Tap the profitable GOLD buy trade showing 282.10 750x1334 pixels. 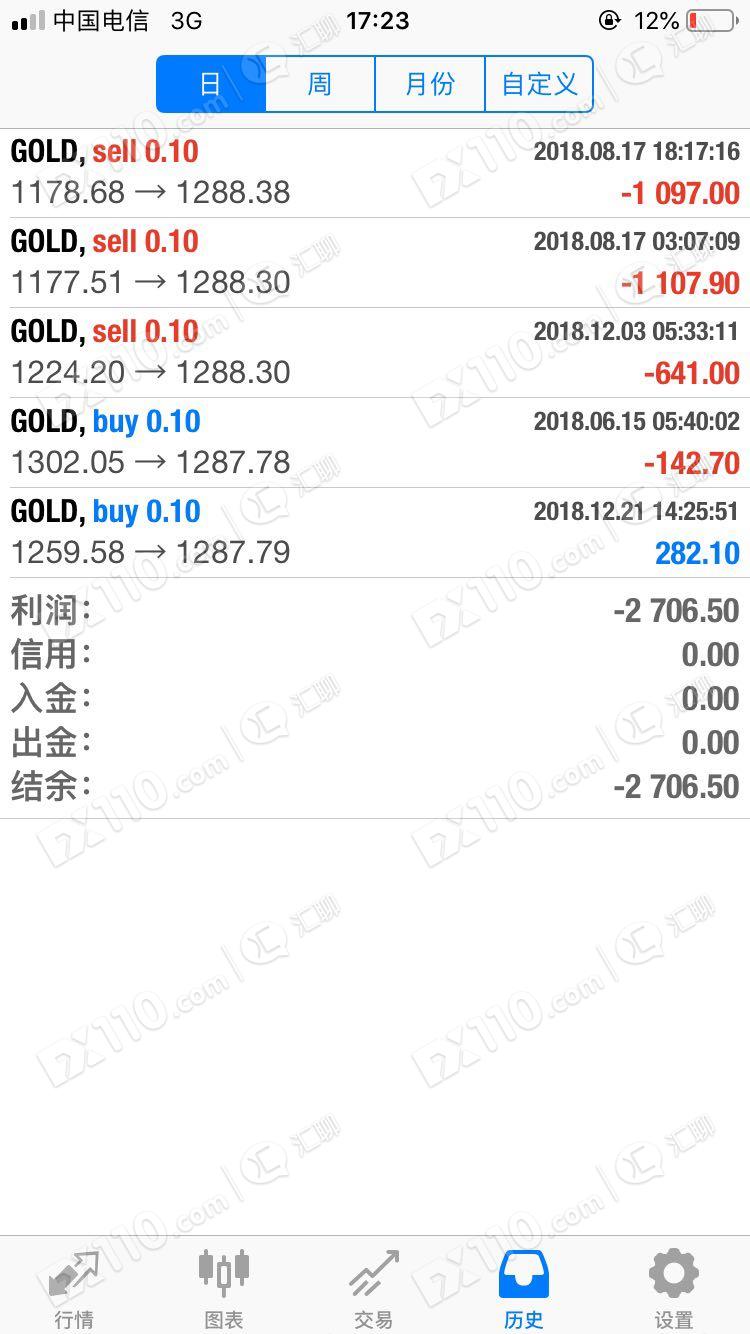click(x=375, y=530)
